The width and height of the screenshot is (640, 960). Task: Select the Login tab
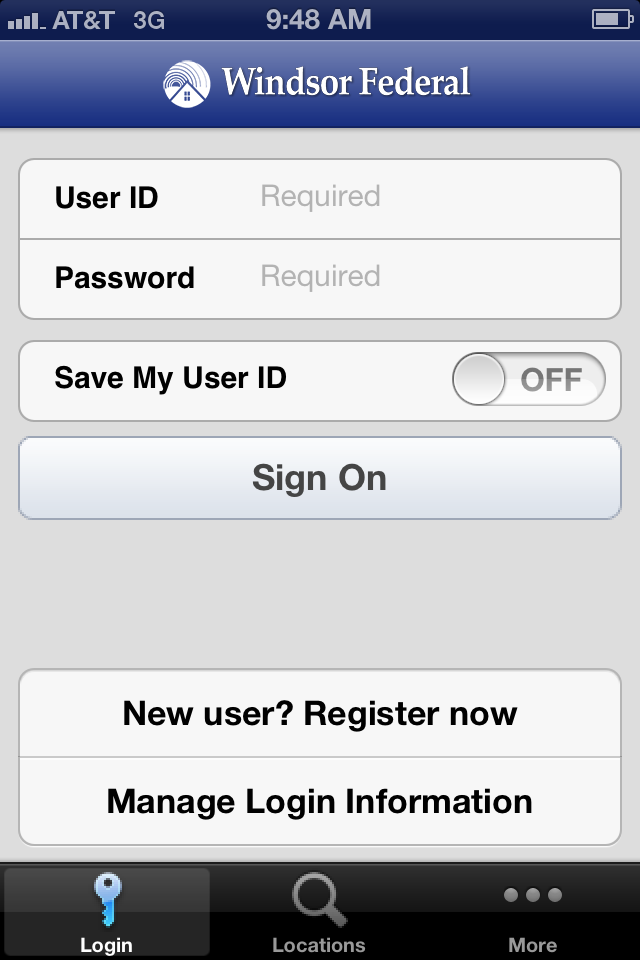pyautogui.click(x=106, y=912)
